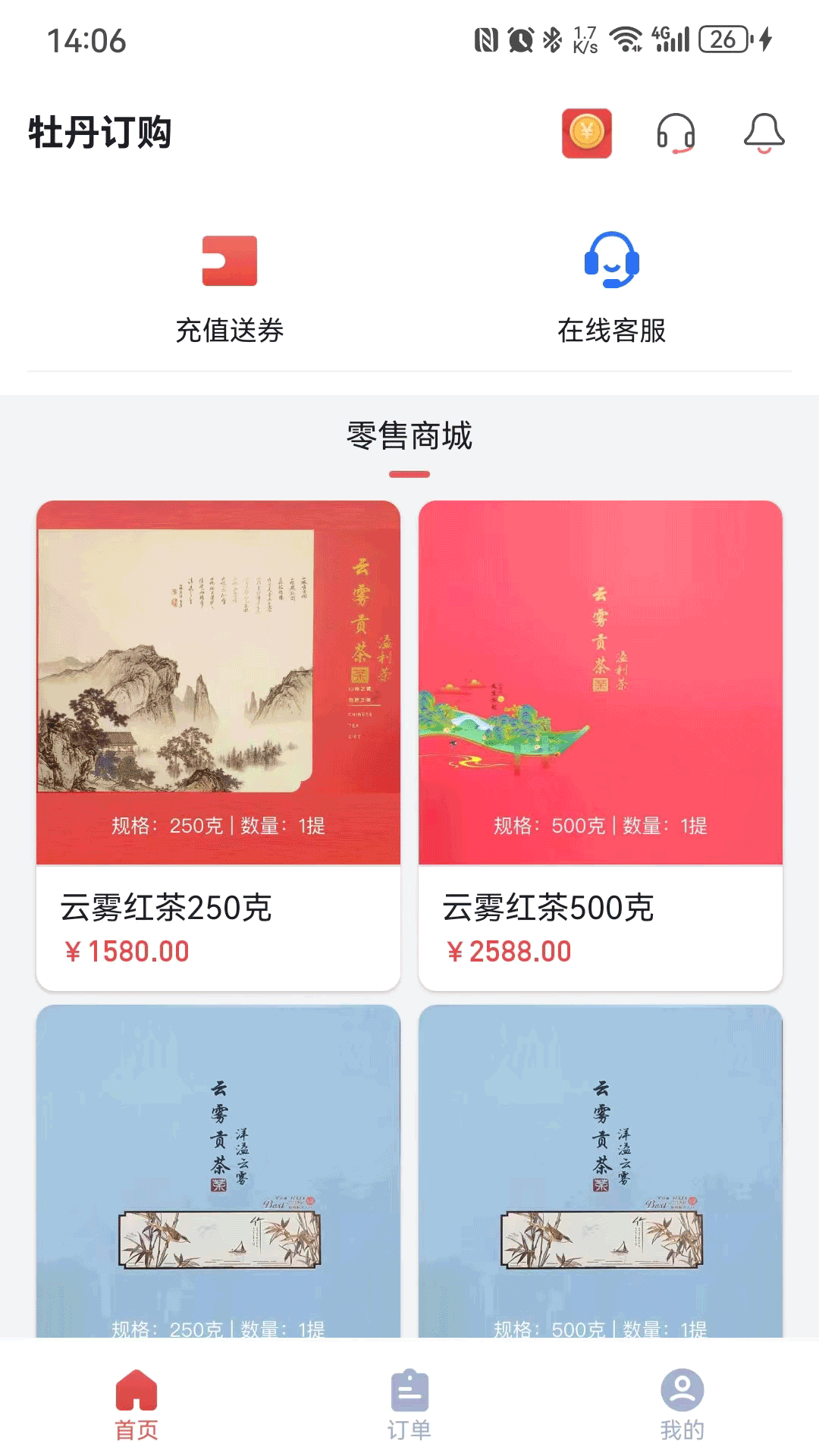
Task: Tap the headset support icon in header
Action: [675, 133]
